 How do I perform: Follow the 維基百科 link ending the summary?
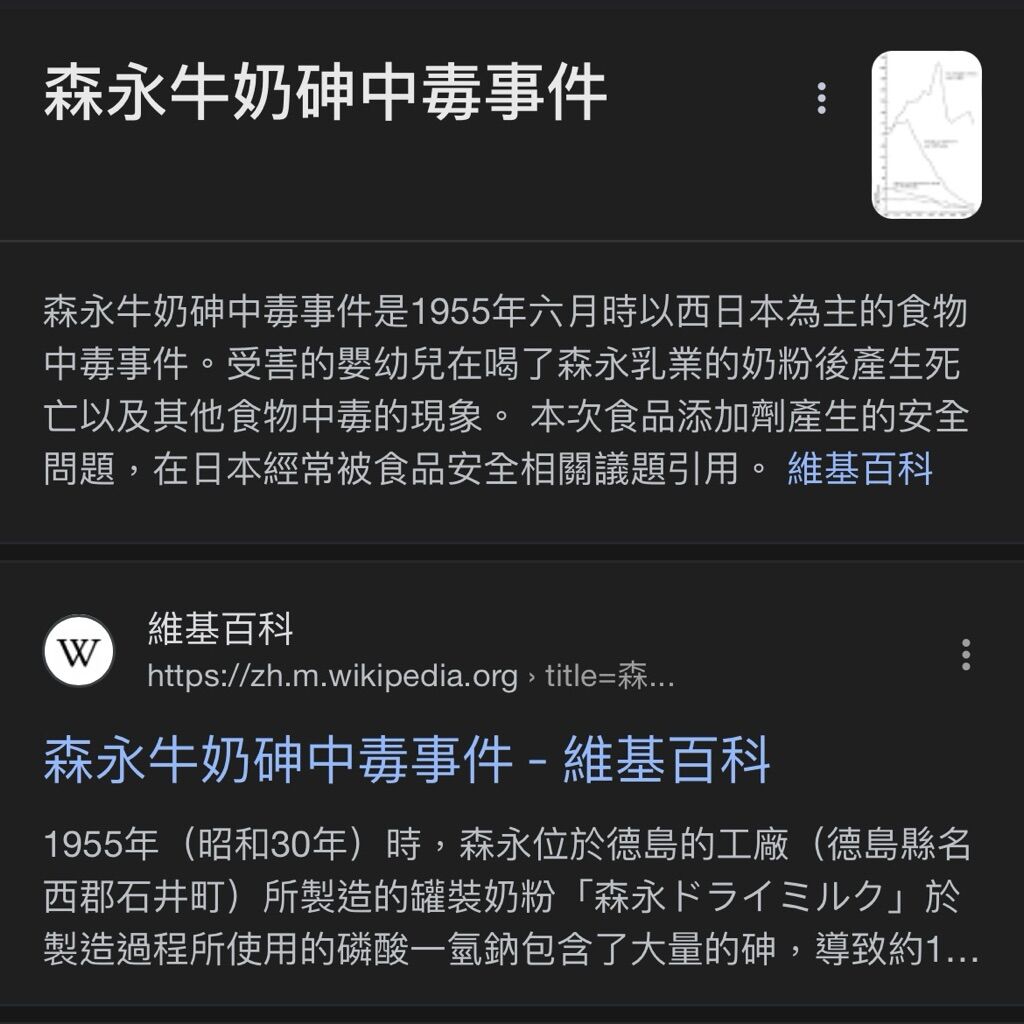click(860, 469)
